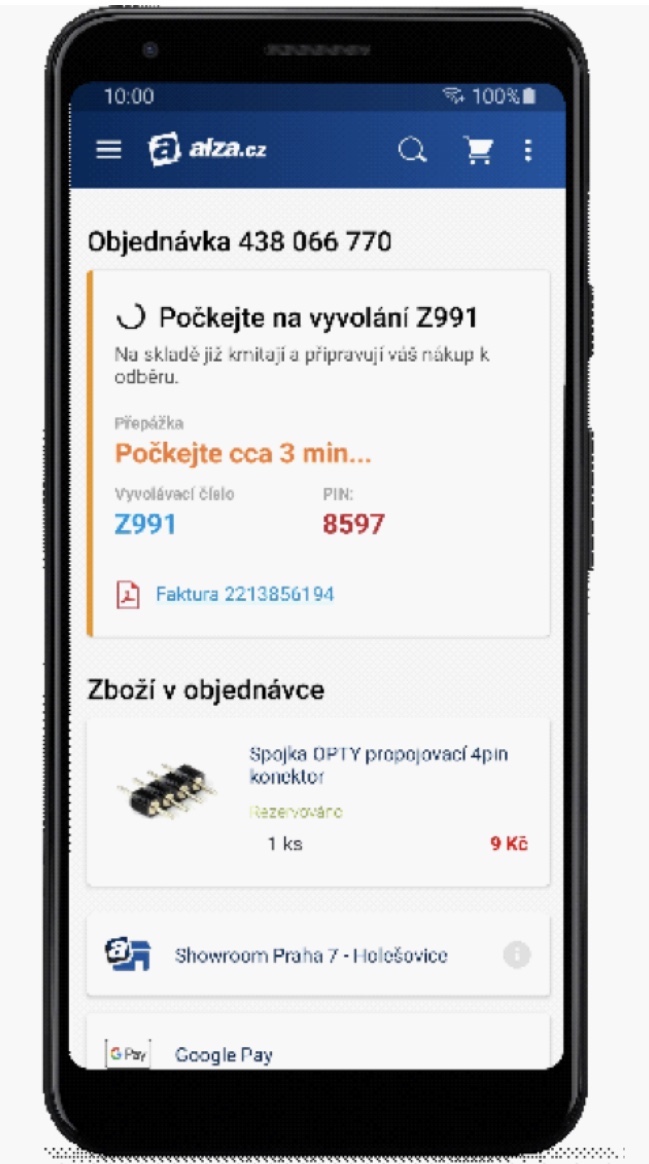The height and width of the screenshot is (1164, 649).
Task: Open the hamburger drawer menu
Action: point(108,150)
